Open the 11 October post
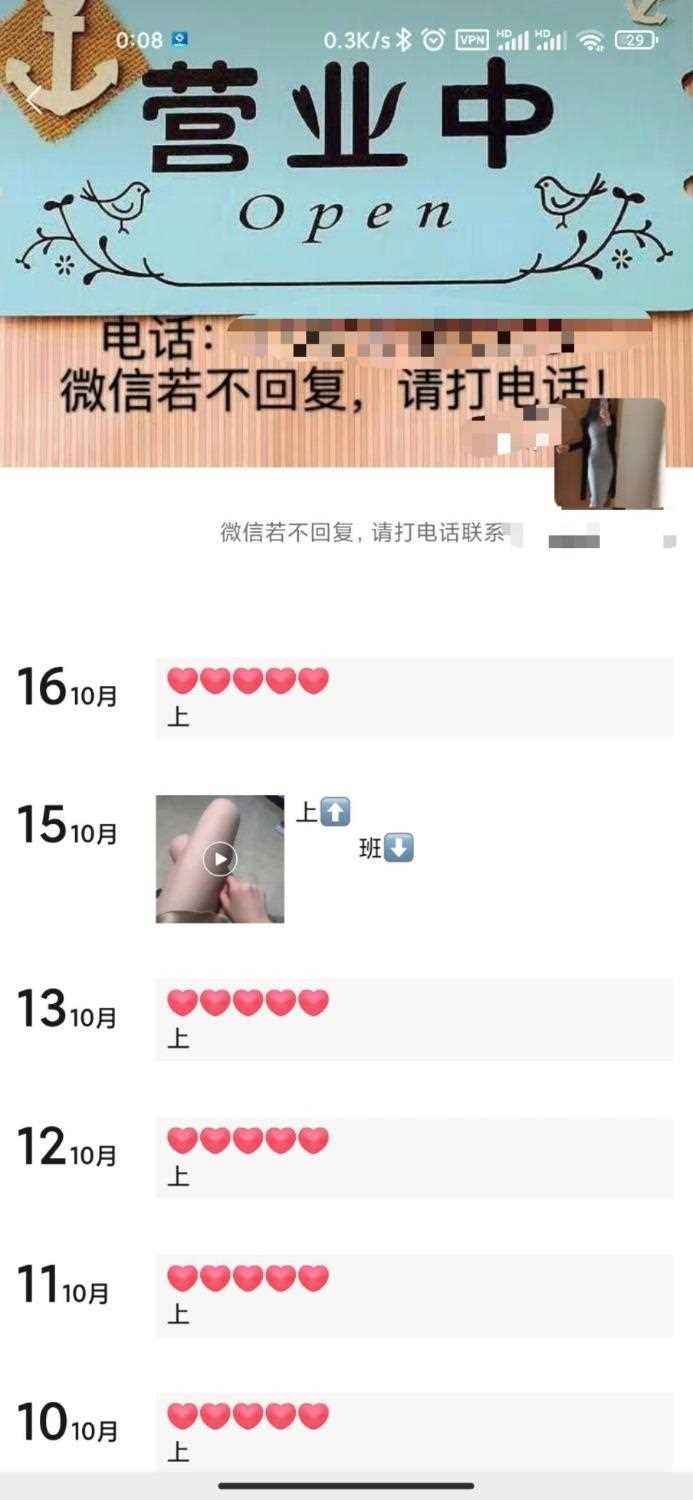 point(413,1295)
